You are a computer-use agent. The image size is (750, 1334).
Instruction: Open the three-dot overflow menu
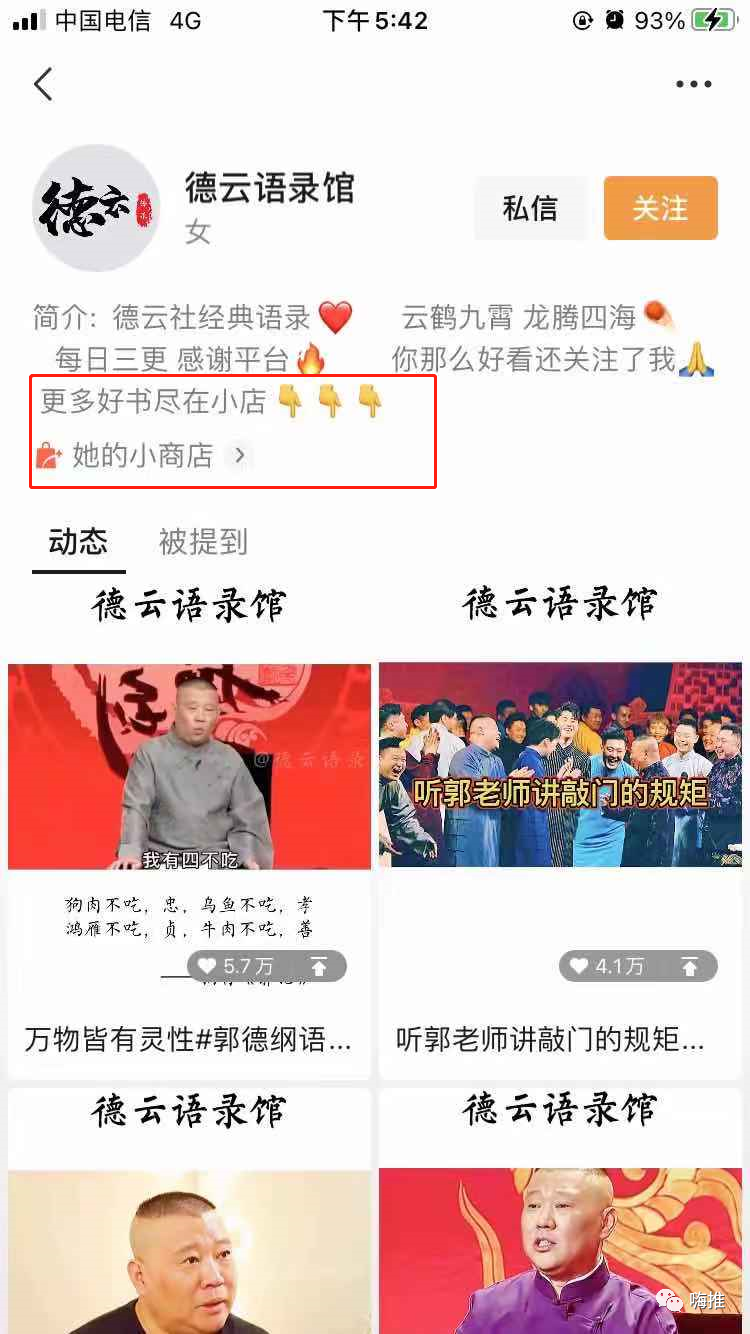click(693, 84)
